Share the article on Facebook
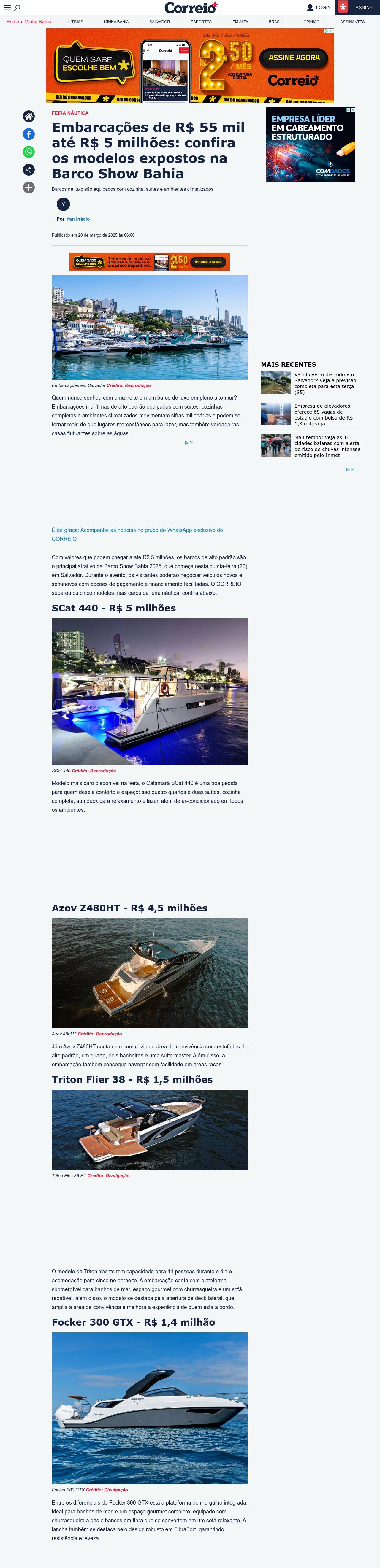This screenshot has width=380, height=1568. [28, 134]
